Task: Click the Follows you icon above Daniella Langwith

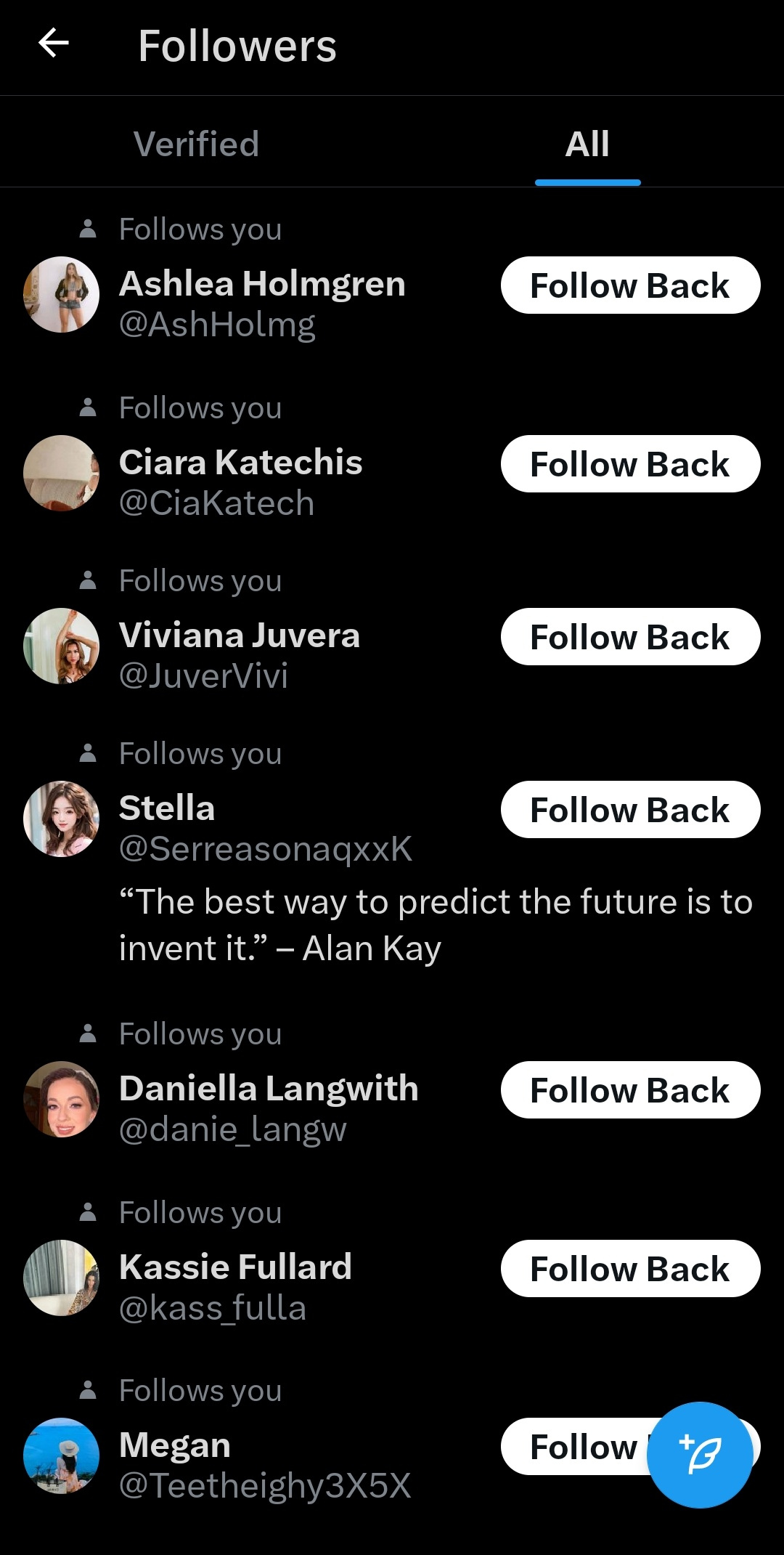Action: [86, 1034]
